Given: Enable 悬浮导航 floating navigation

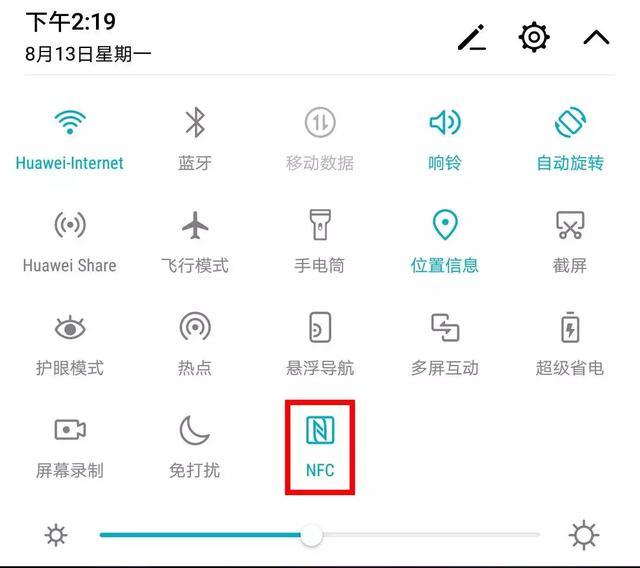Looking at the screenshot, I should pos(320,328).
